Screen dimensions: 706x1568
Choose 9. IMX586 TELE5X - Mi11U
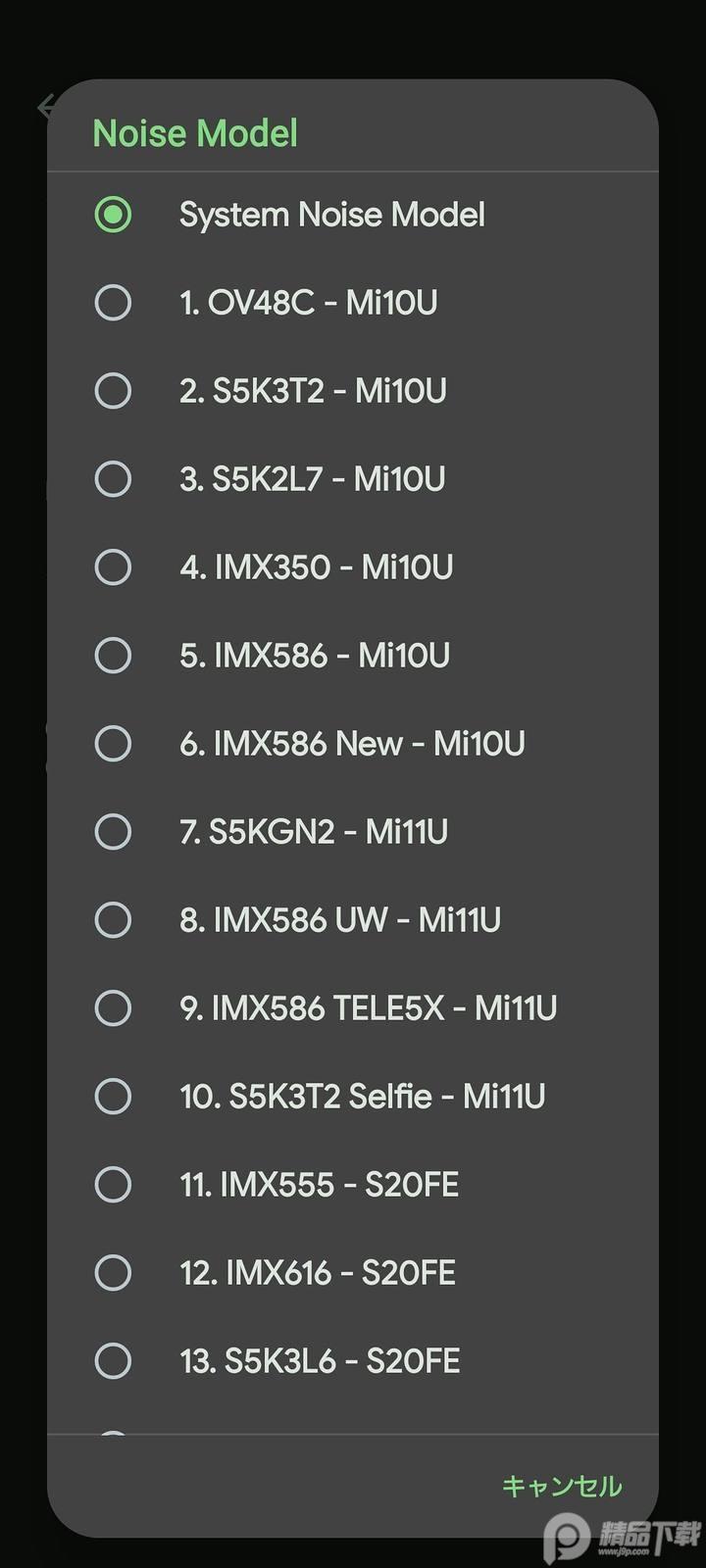(x=113, y=1008)
